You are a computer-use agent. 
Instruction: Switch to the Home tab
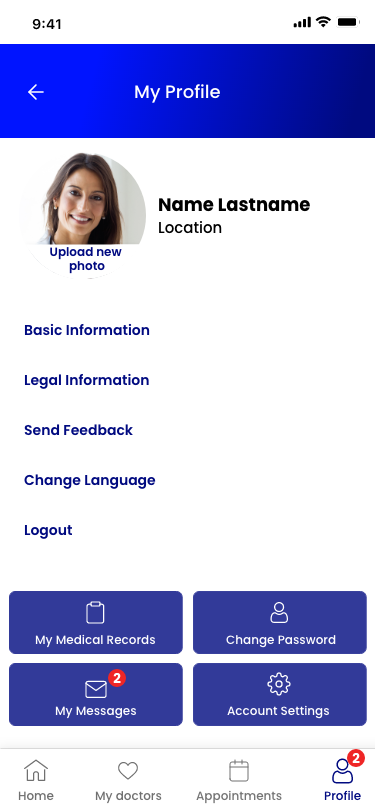36,780
